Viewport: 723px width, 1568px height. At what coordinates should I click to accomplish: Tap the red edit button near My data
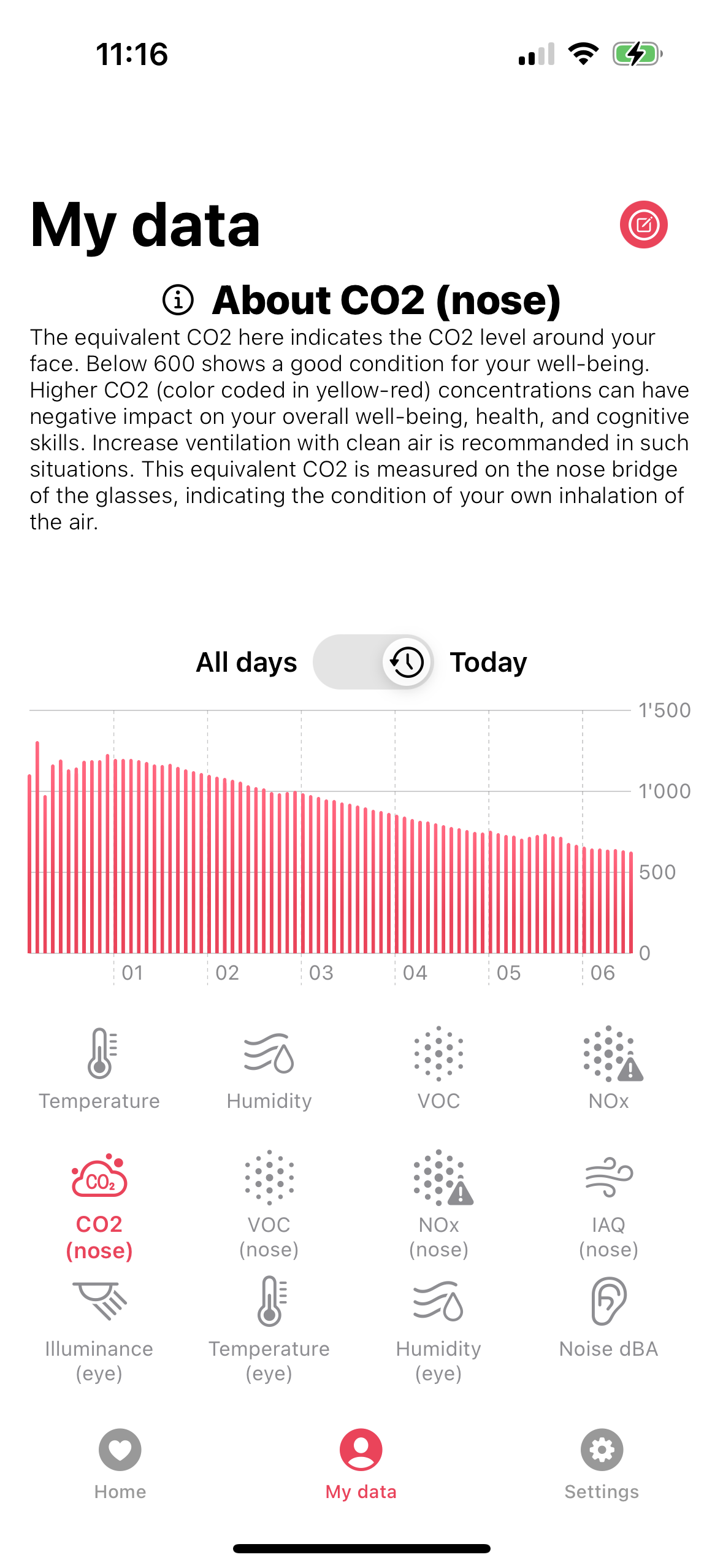643,225
